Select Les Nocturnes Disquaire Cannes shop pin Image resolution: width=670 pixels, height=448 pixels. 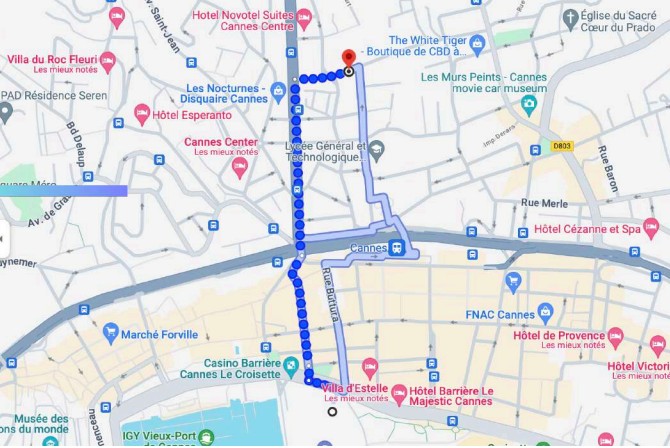[x=277, y=92]
